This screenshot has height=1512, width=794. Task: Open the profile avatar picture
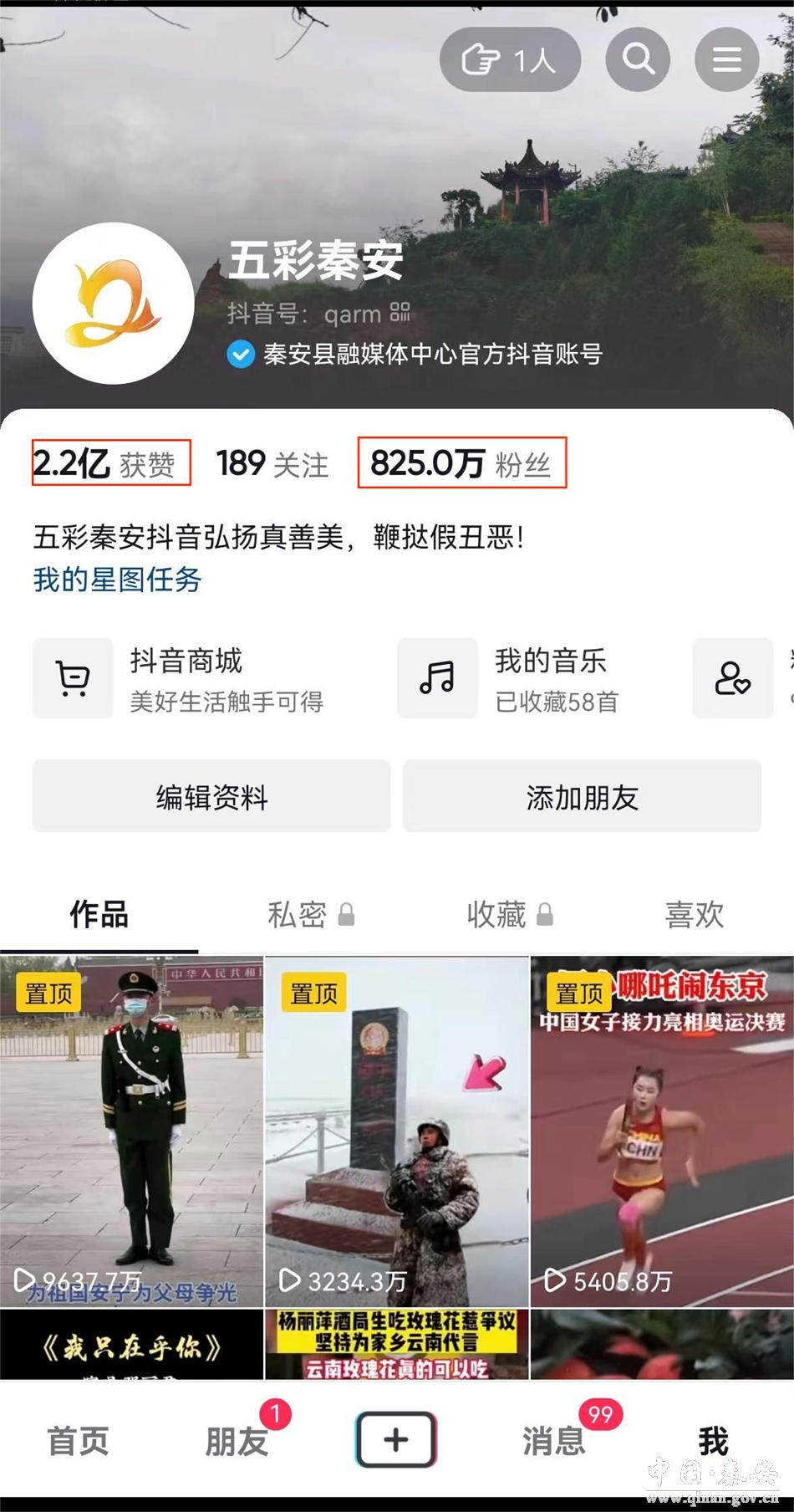coord(114,304)
